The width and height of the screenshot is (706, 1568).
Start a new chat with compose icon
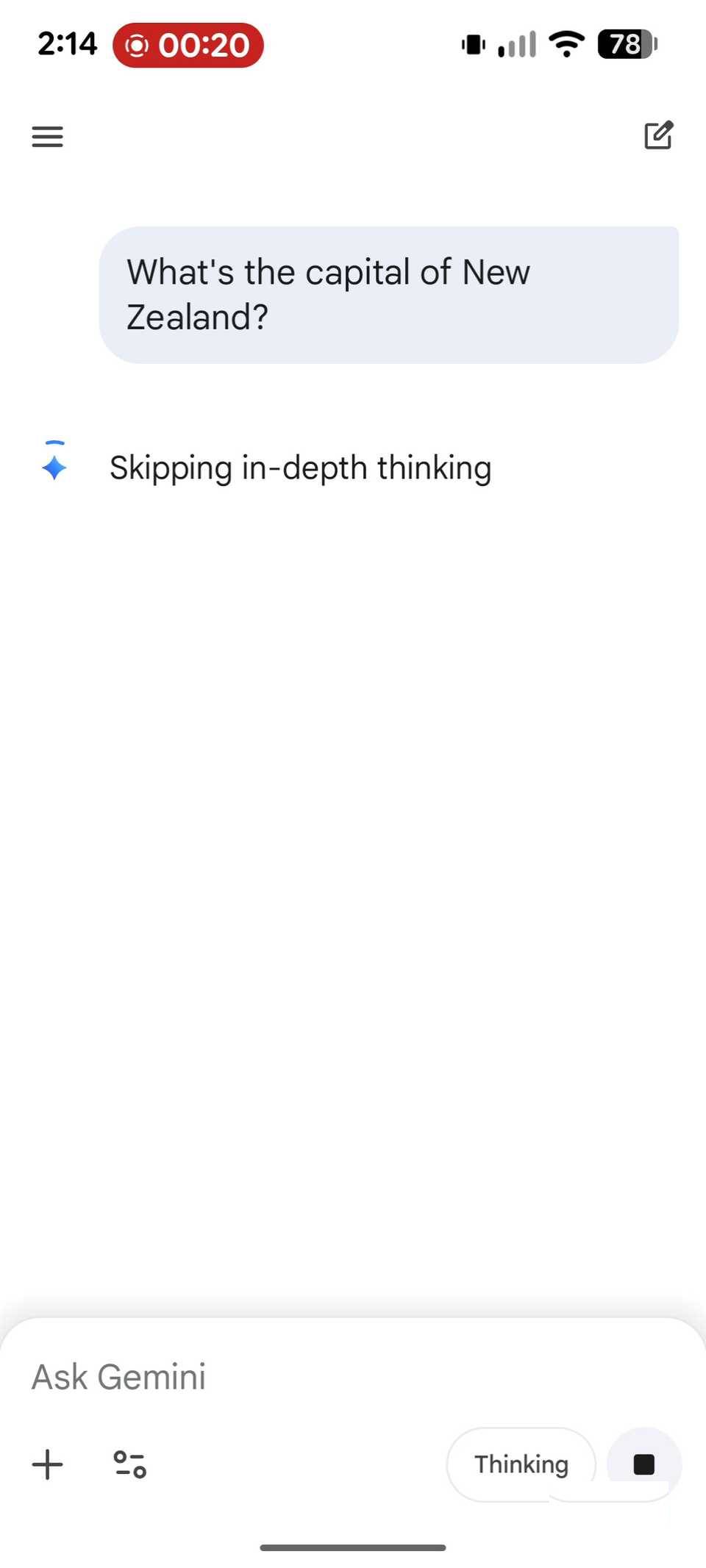[659, 136]
